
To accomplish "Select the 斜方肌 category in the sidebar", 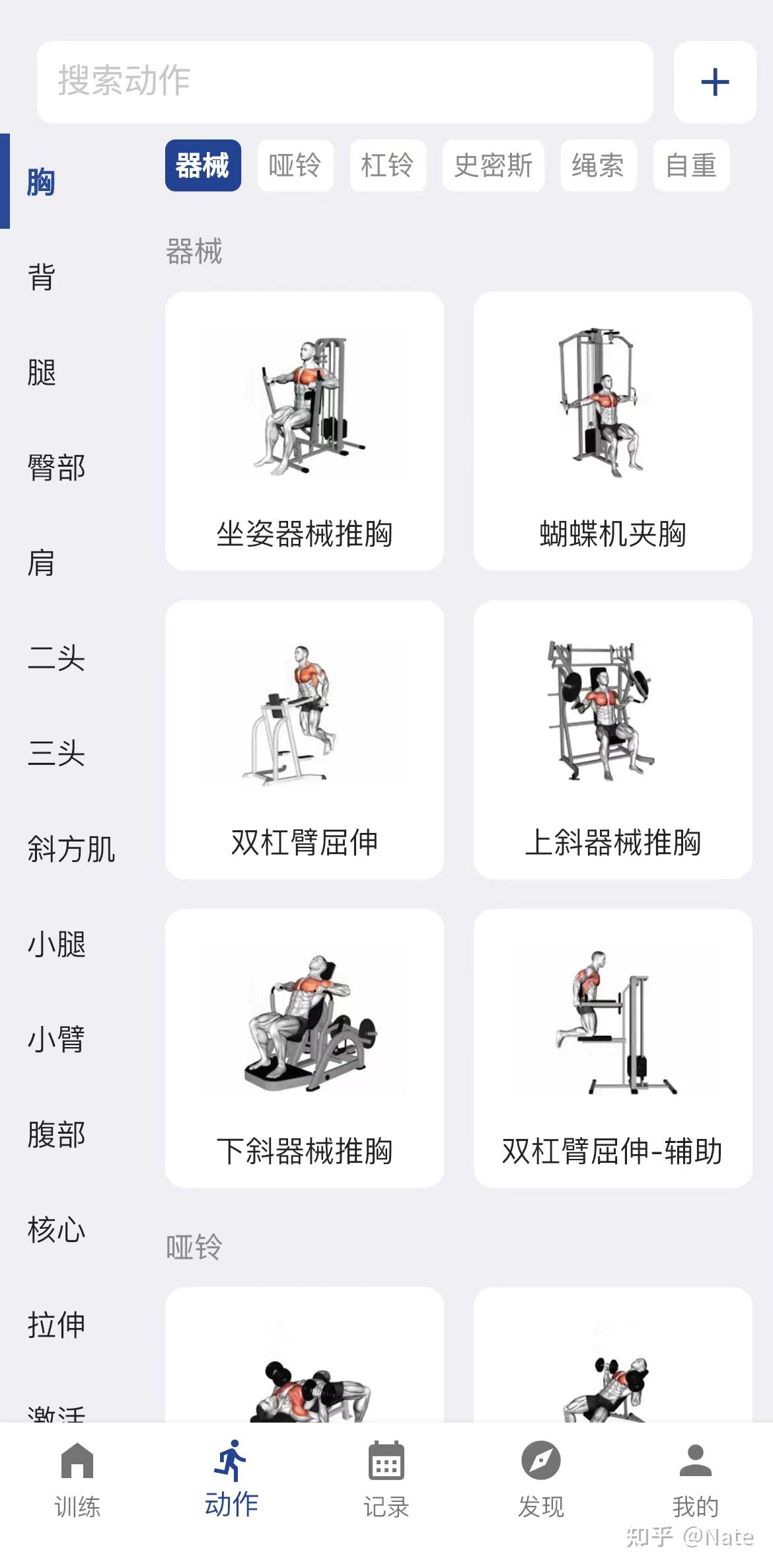I will (71, 849).
